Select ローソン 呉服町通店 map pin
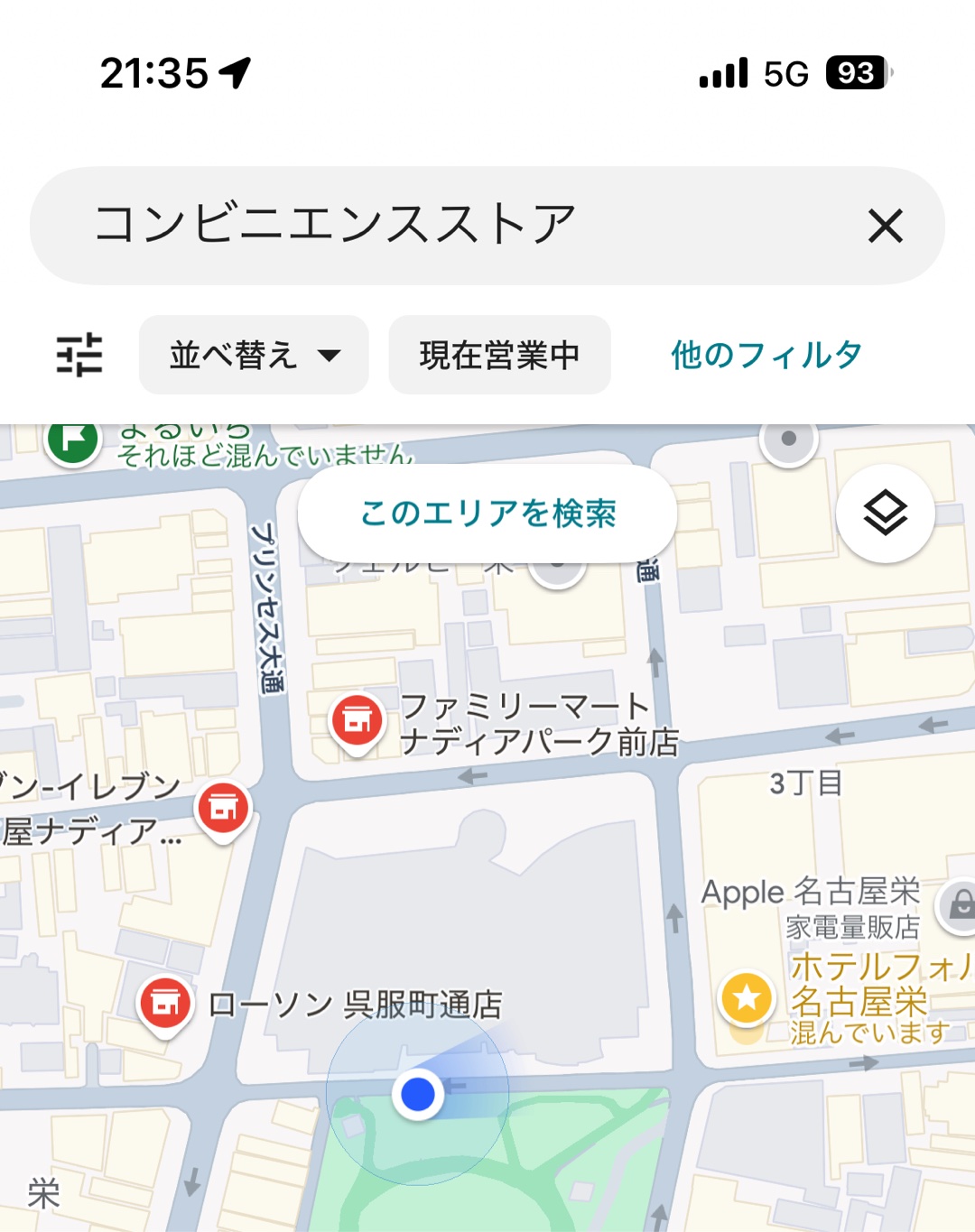Screen dimensions: 975x1232 pos(165,1003)
